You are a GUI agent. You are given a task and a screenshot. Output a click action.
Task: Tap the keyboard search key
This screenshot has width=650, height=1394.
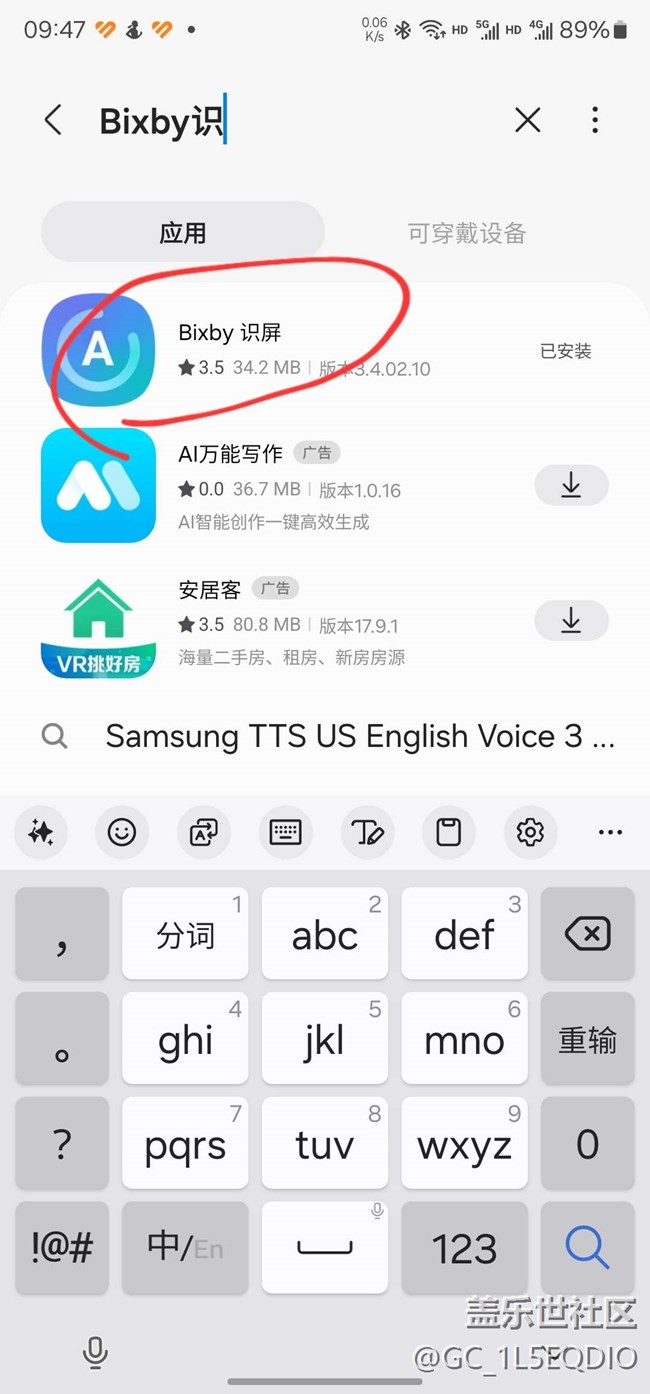pyautogui.click(x=587, y=1247)
